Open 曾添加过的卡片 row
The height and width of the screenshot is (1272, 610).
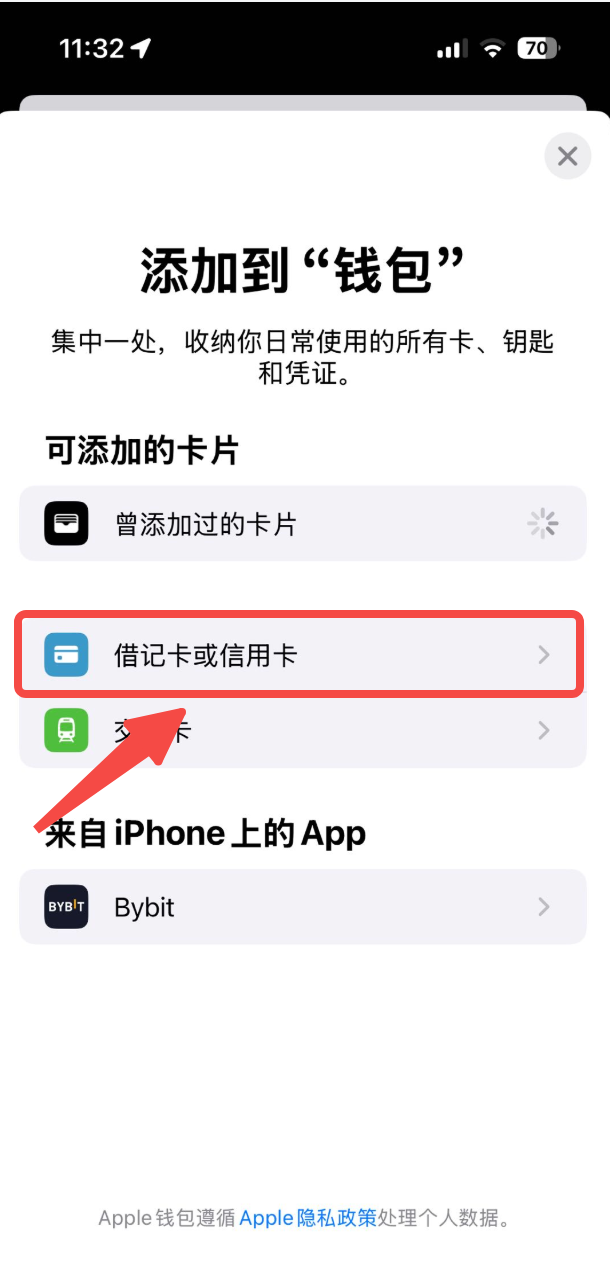302,524
